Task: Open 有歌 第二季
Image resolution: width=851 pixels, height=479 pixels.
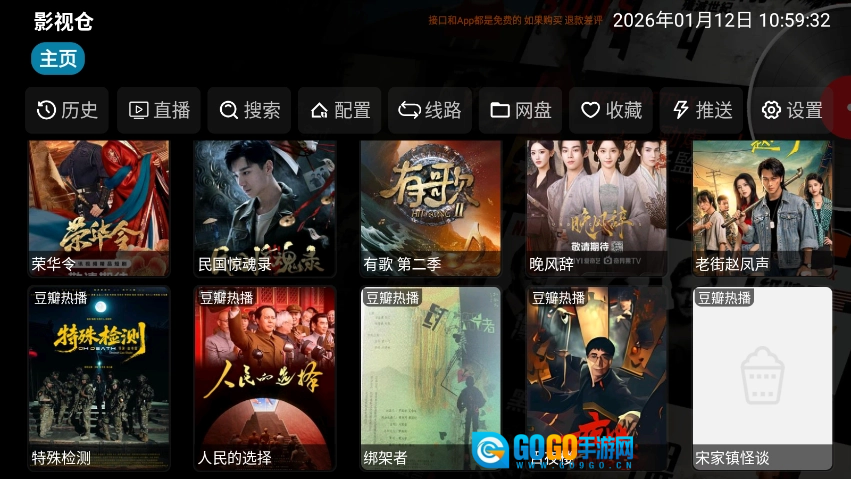Action: point(430,208)
